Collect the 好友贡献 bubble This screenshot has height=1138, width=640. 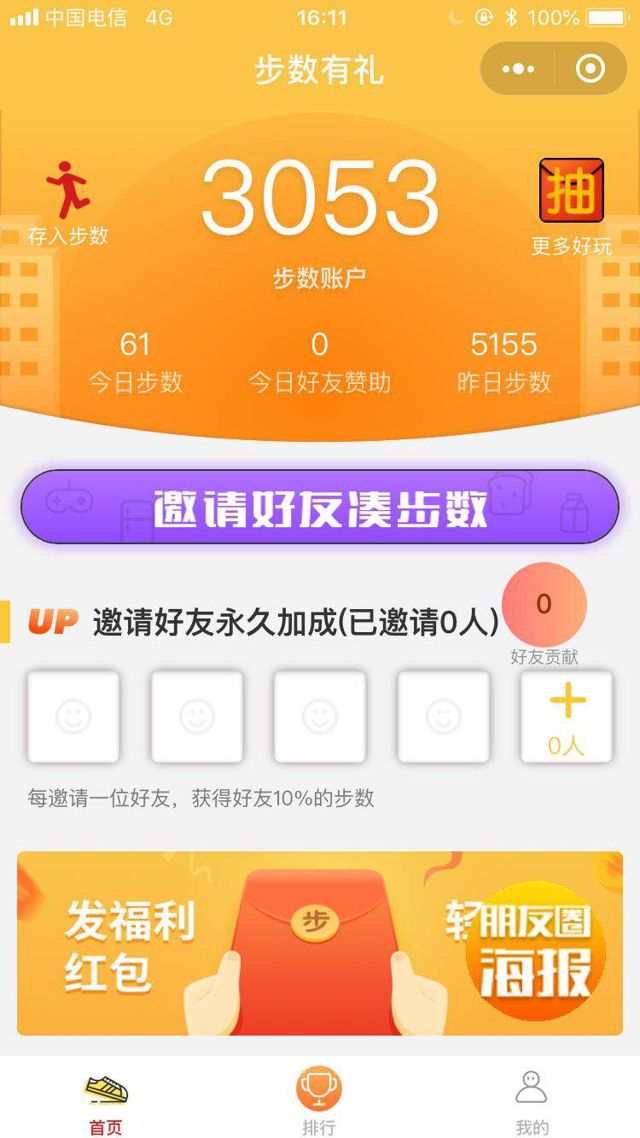pyautogui.click(x=544, y=605)
